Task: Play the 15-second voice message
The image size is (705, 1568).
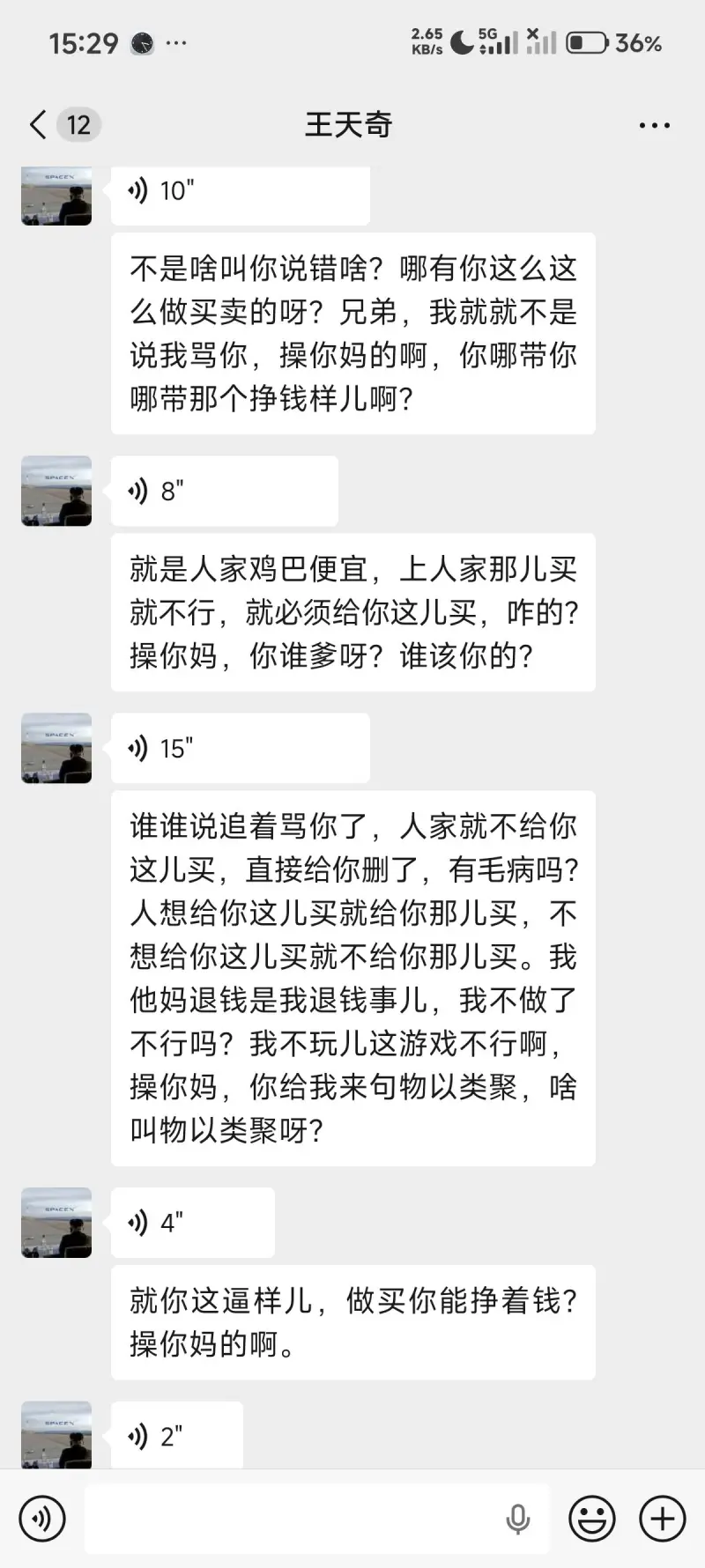Action: 240,749
